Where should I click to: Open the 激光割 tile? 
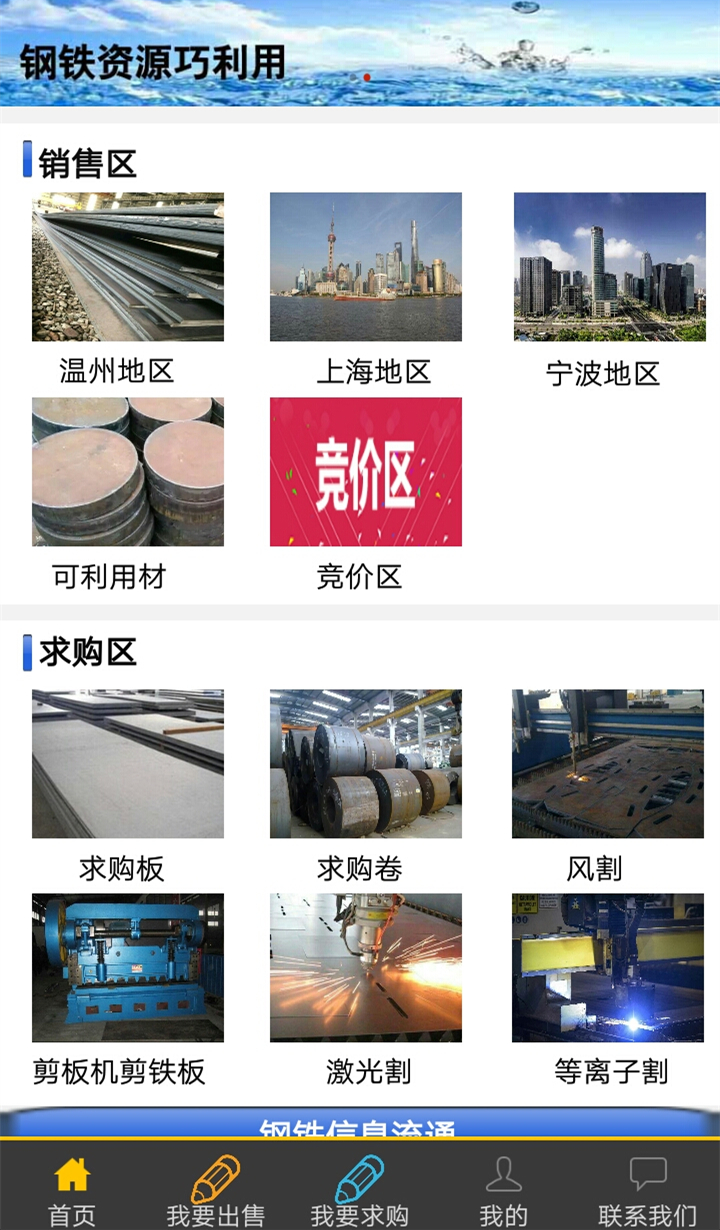366,968
